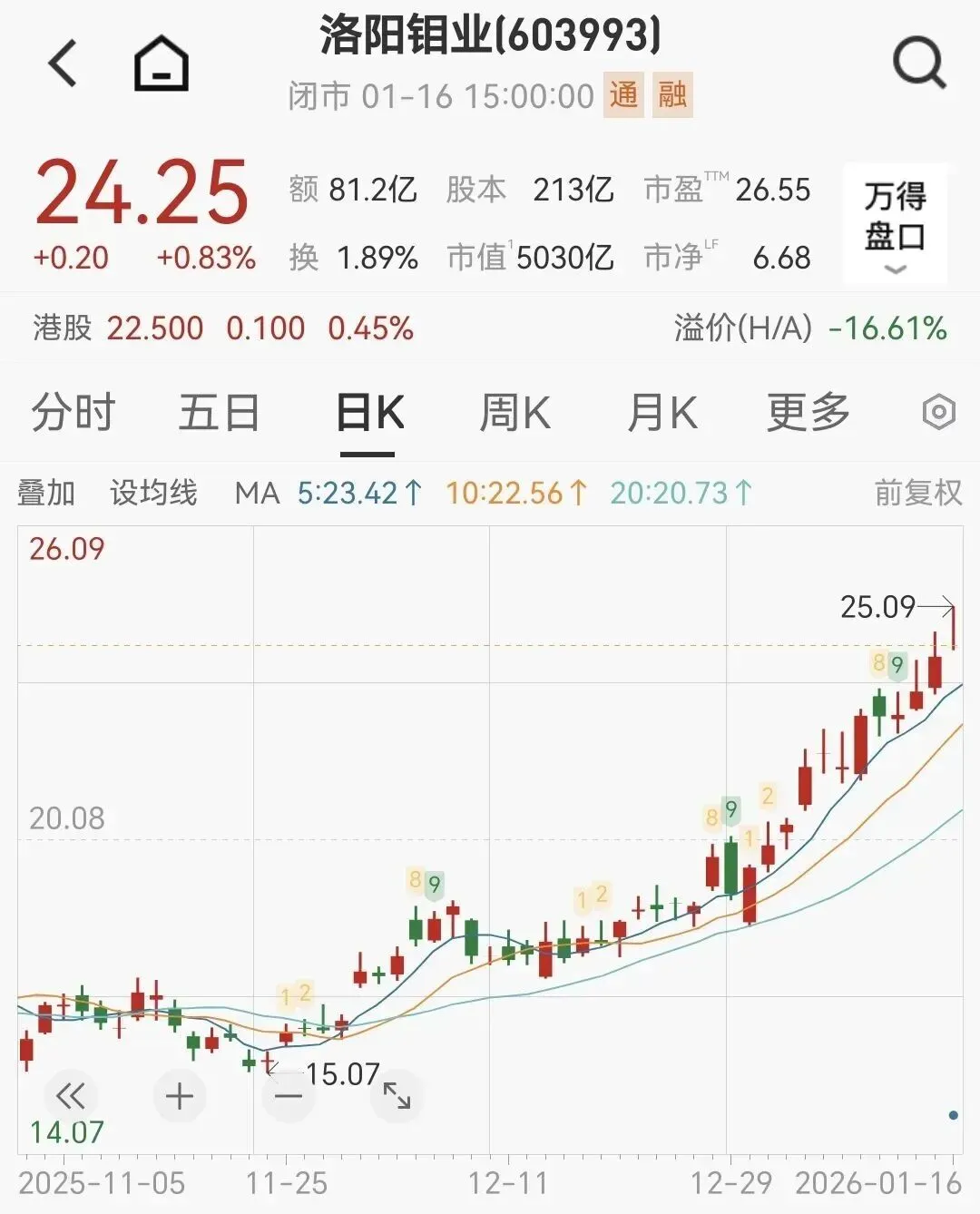Viewport: 980px width, 1214px height.
Task: Open 设均线 moving average settings
Action: [153, 493]
